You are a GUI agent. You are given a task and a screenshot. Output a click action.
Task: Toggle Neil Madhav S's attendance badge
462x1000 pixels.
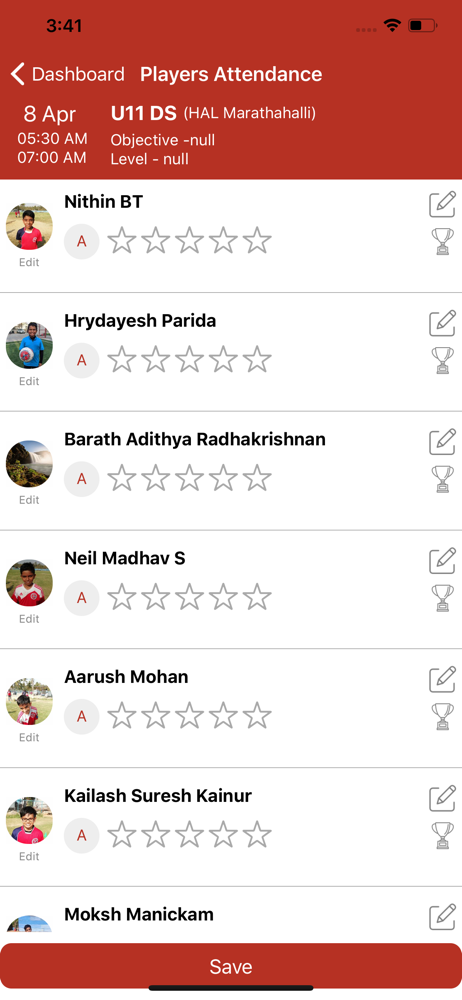[x=82, y=598]
